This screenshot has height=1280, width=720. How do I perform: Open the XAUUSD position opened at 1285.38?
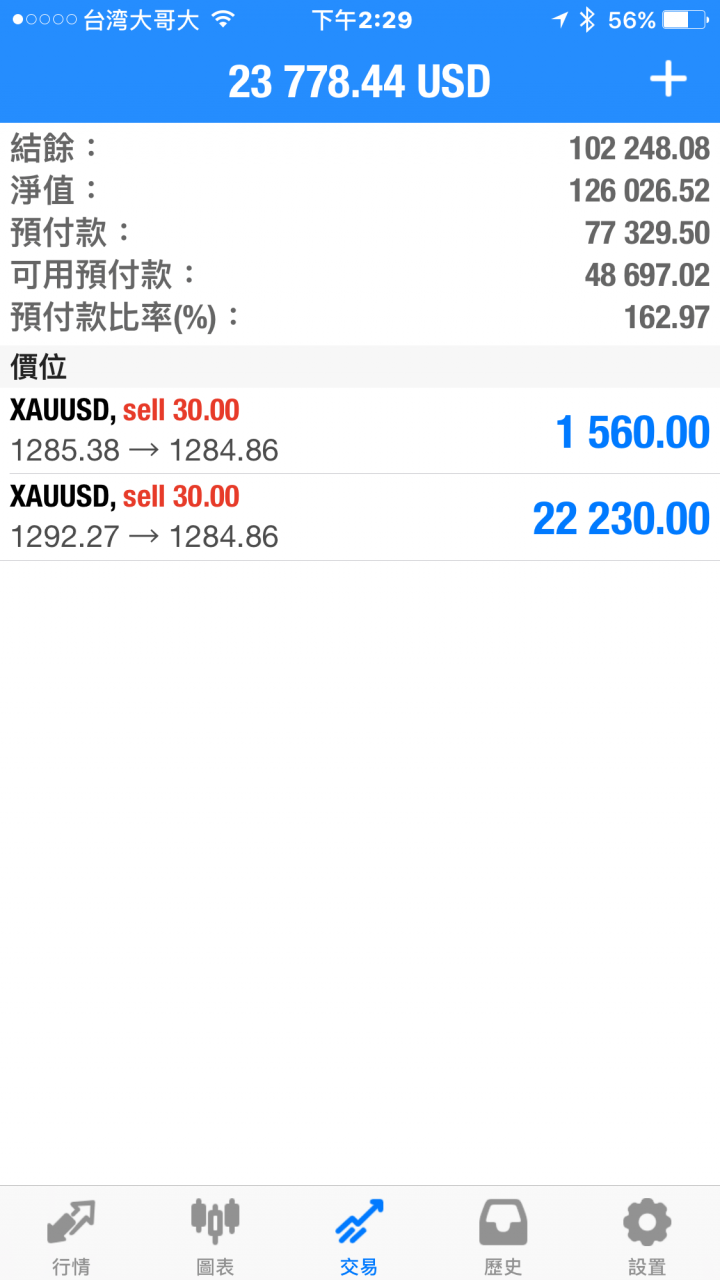360,431
